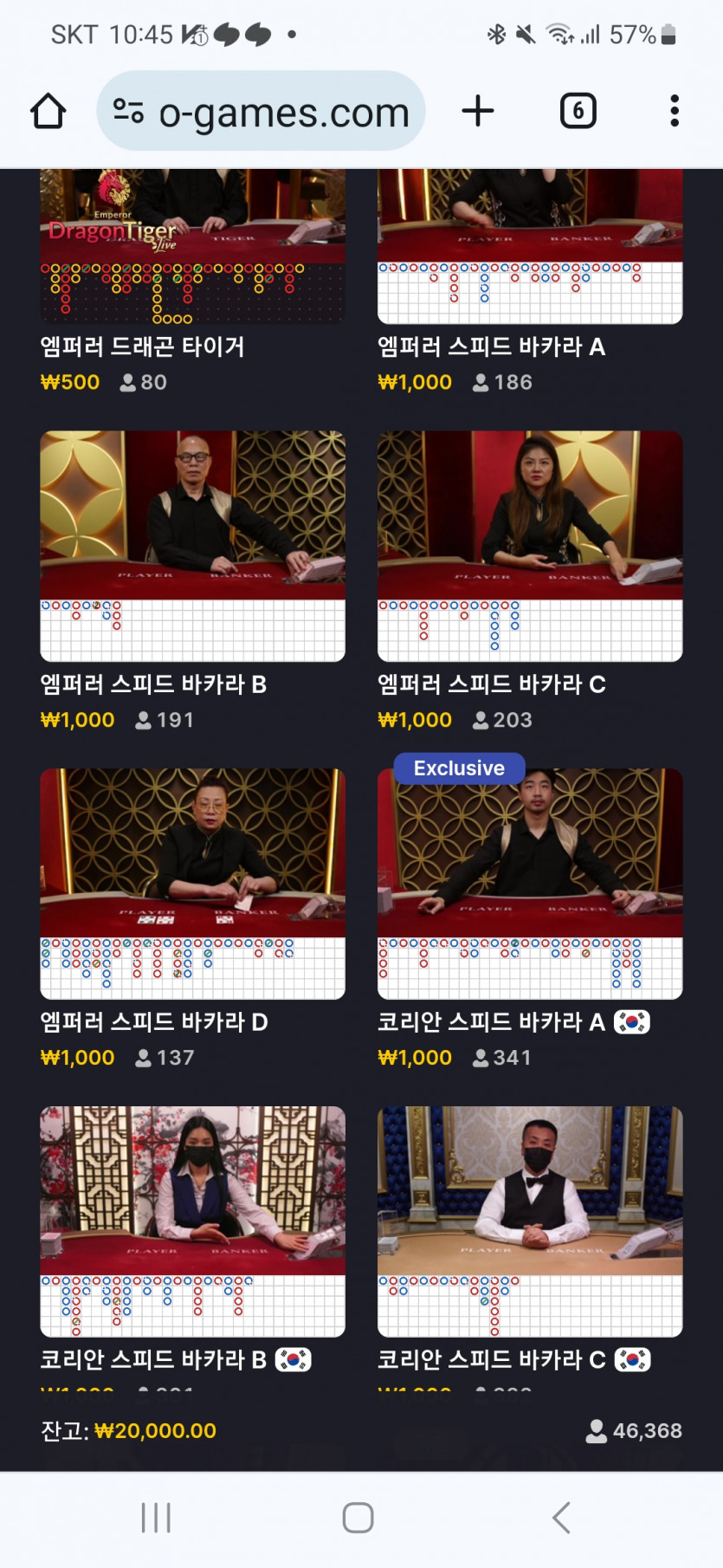Open the browser overflow menu

pyautogui.click(x=674, y=111)
